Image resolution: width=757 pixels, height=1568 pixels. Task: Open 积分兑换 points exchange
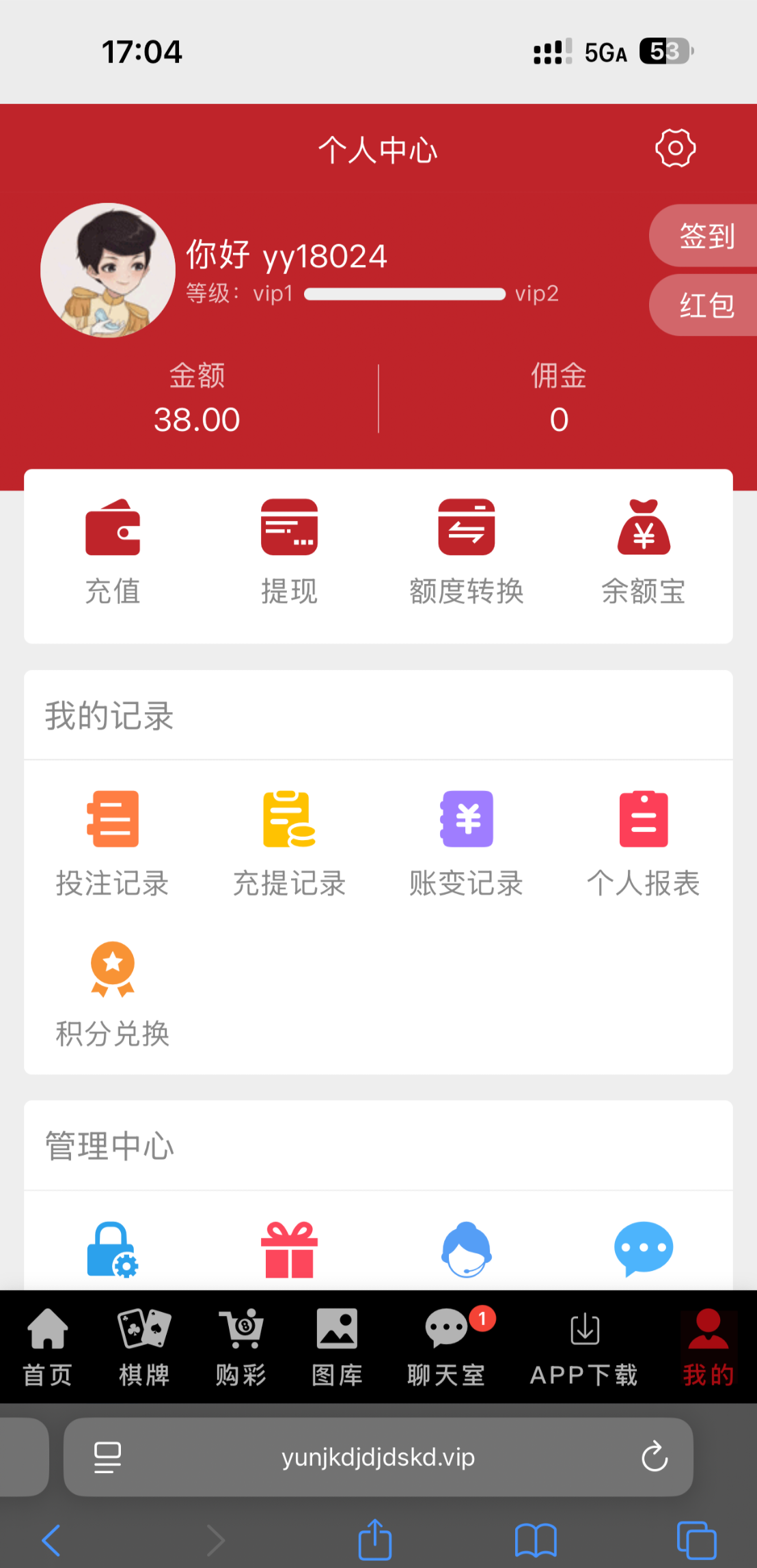pyautogui.click(x=113, y=994)
